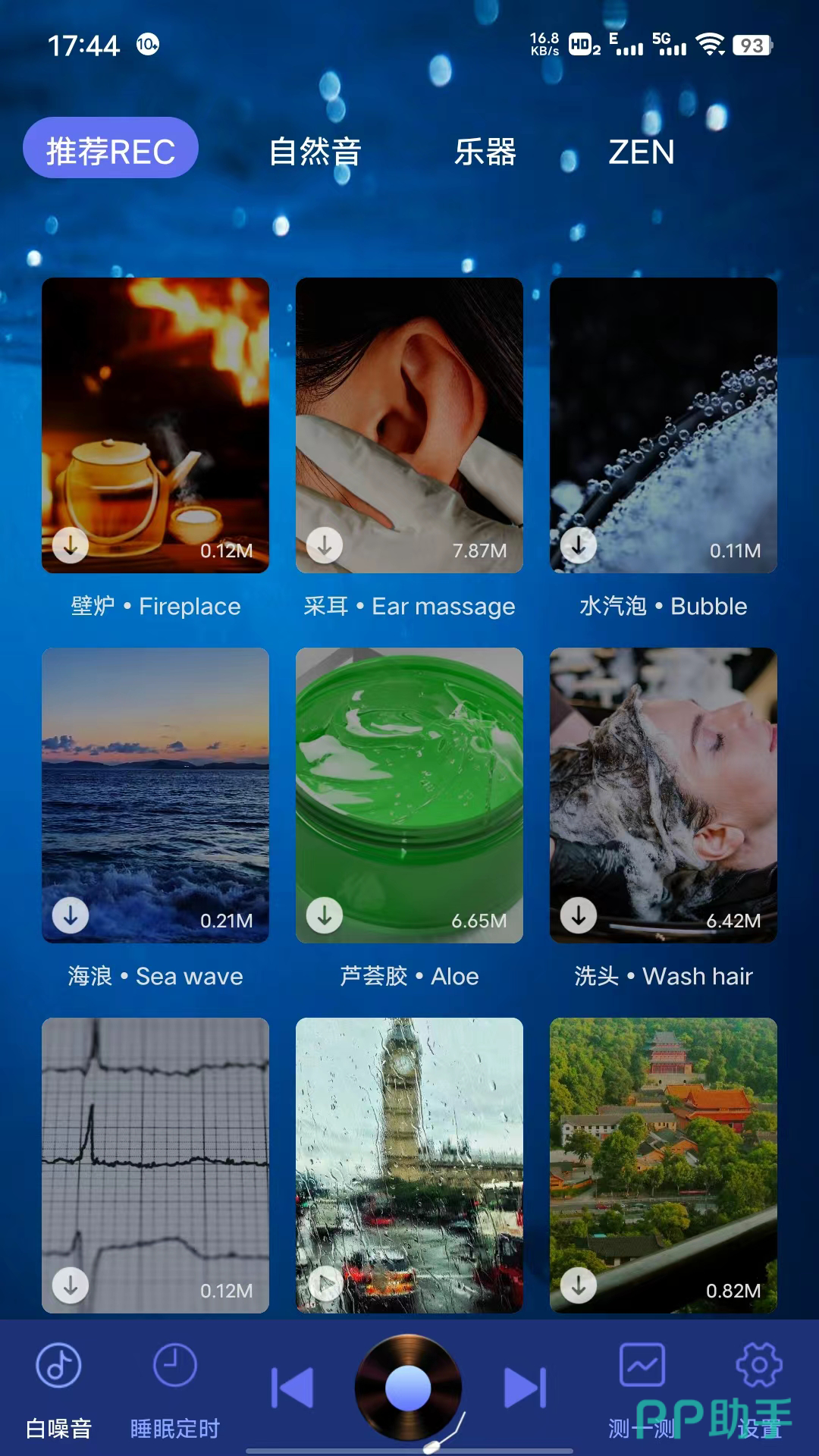Switch to the 乐器 tab
Viewport: 819px width, 1456px height.
tap(485, 152)
